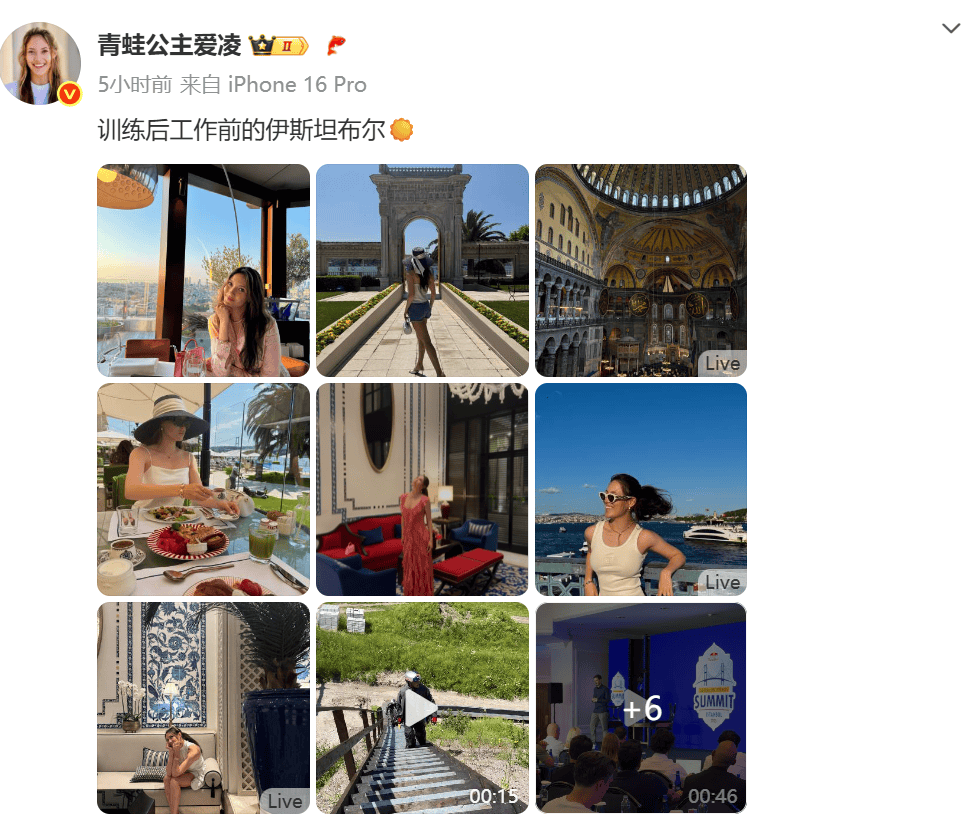View the red dress hotel lounge photo

(x=422, y=489)
